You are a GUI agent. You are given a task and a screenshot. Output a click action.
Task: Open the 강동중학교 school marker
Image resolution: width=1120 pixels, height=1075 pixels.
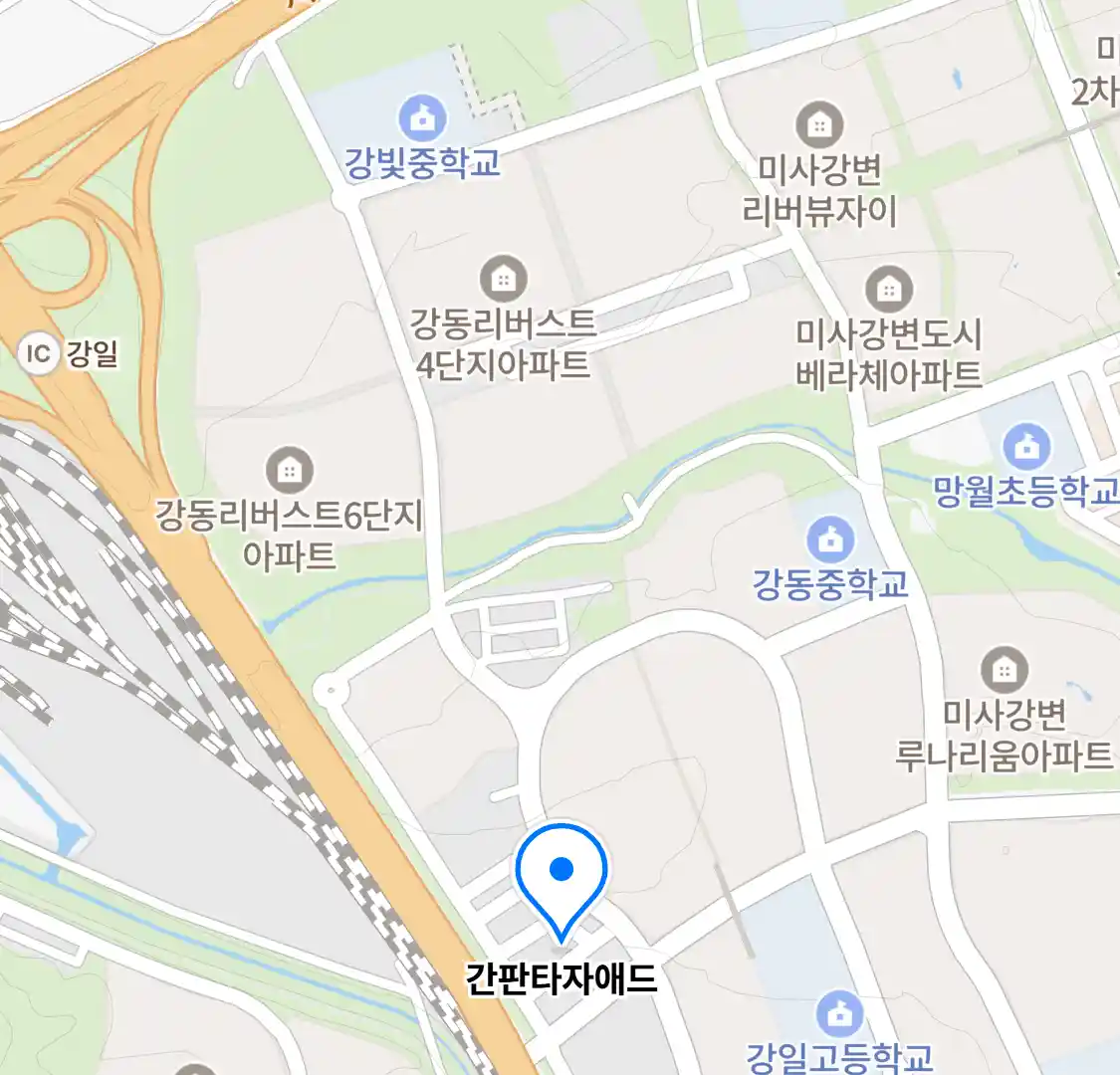[x=830, y=539]
